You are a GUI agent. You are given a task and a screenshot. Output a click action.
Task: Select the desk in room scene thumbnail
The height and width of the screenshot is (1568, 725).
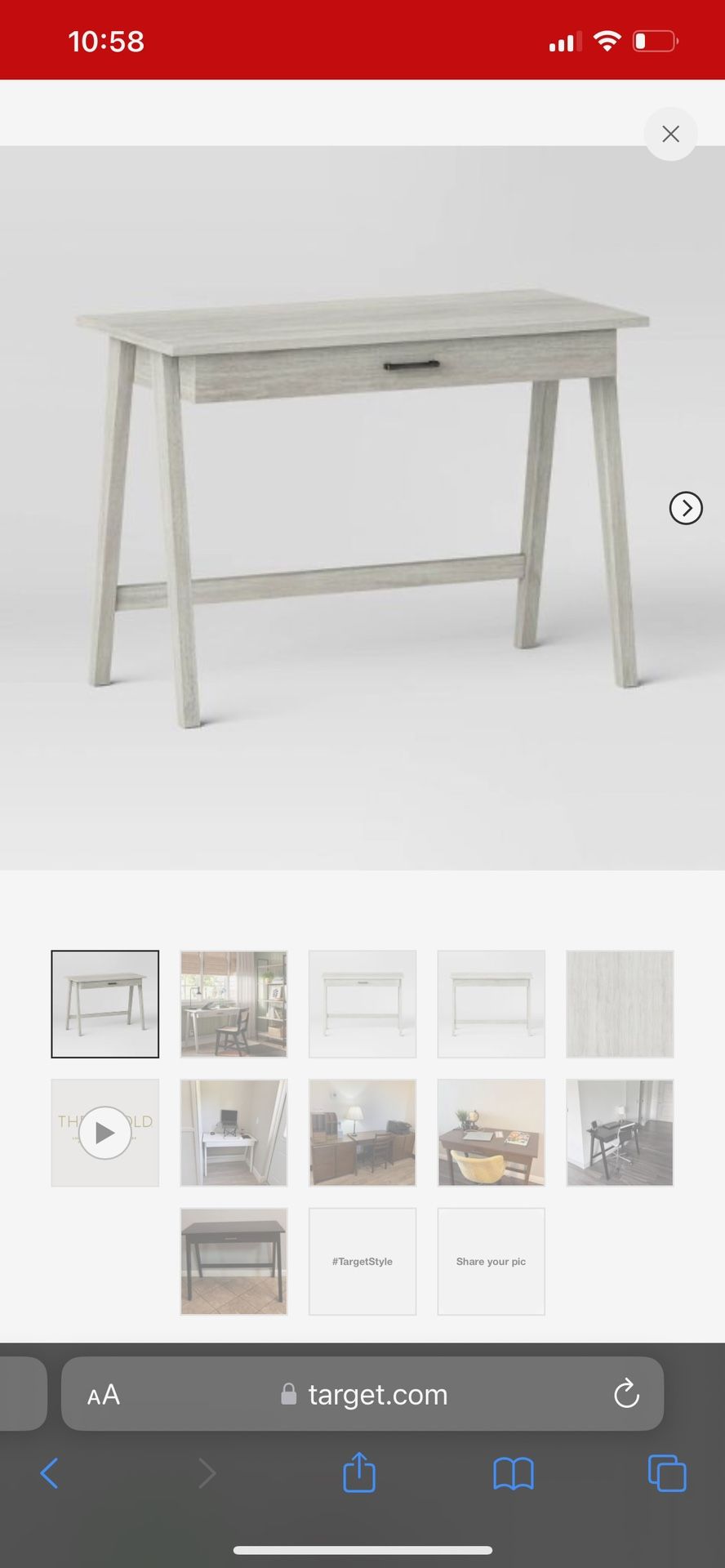tap(234, 1003)
